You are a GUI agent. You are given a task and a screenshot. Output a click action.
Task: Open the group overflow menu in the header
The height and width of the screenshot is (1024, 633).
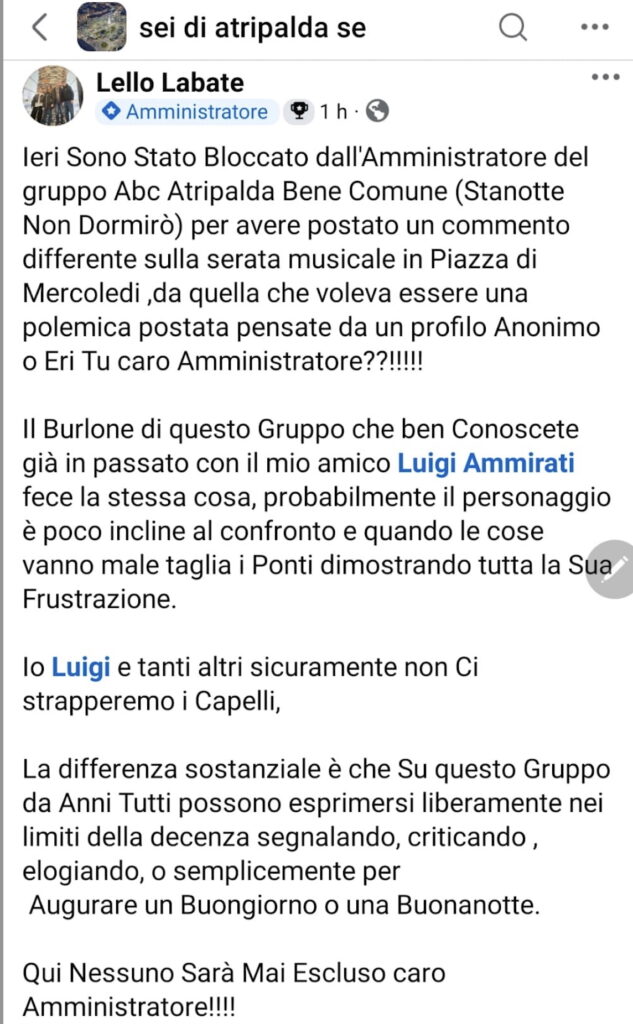point(595,28)
